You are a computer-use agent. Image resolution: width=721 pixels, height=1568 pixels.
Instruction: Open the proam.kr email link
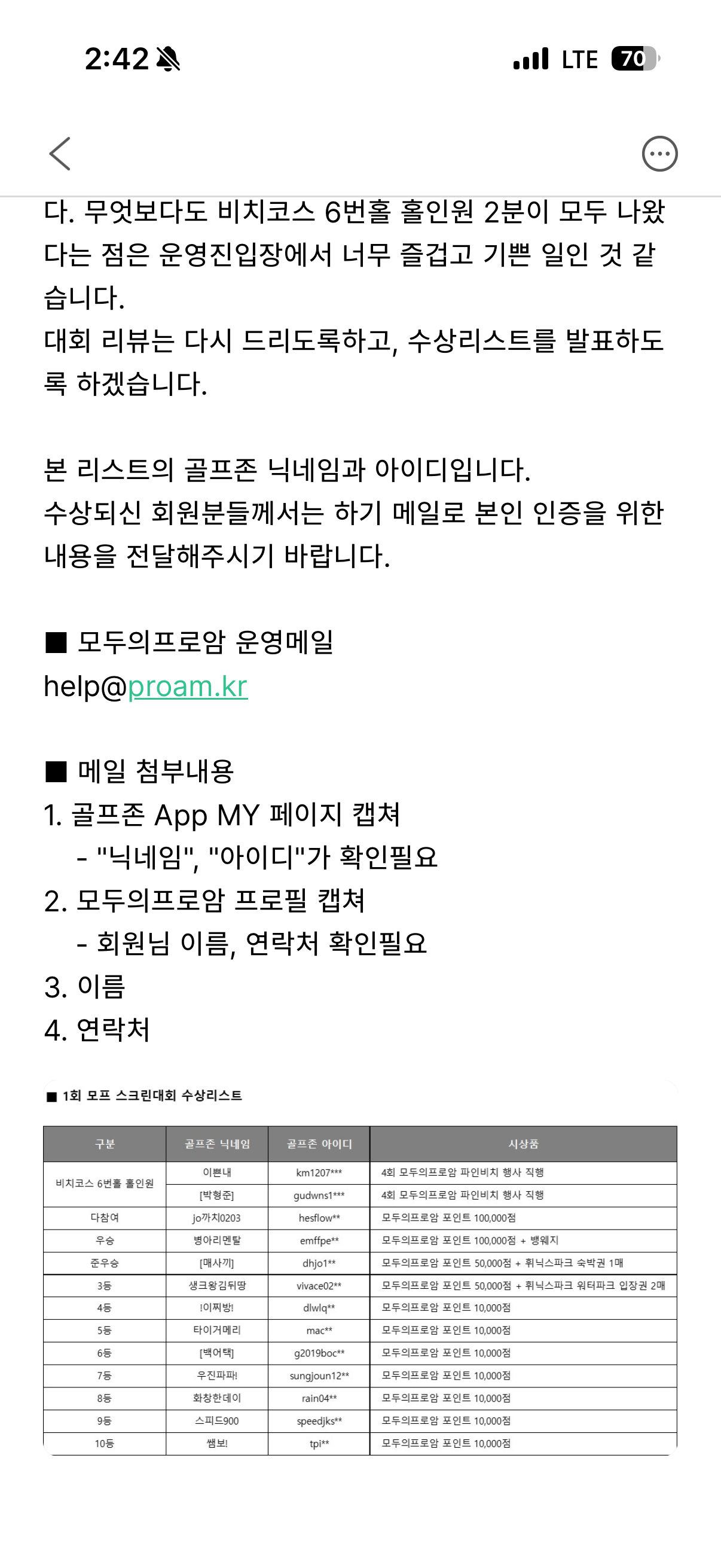pyautogui.click(x=187, y=687)
